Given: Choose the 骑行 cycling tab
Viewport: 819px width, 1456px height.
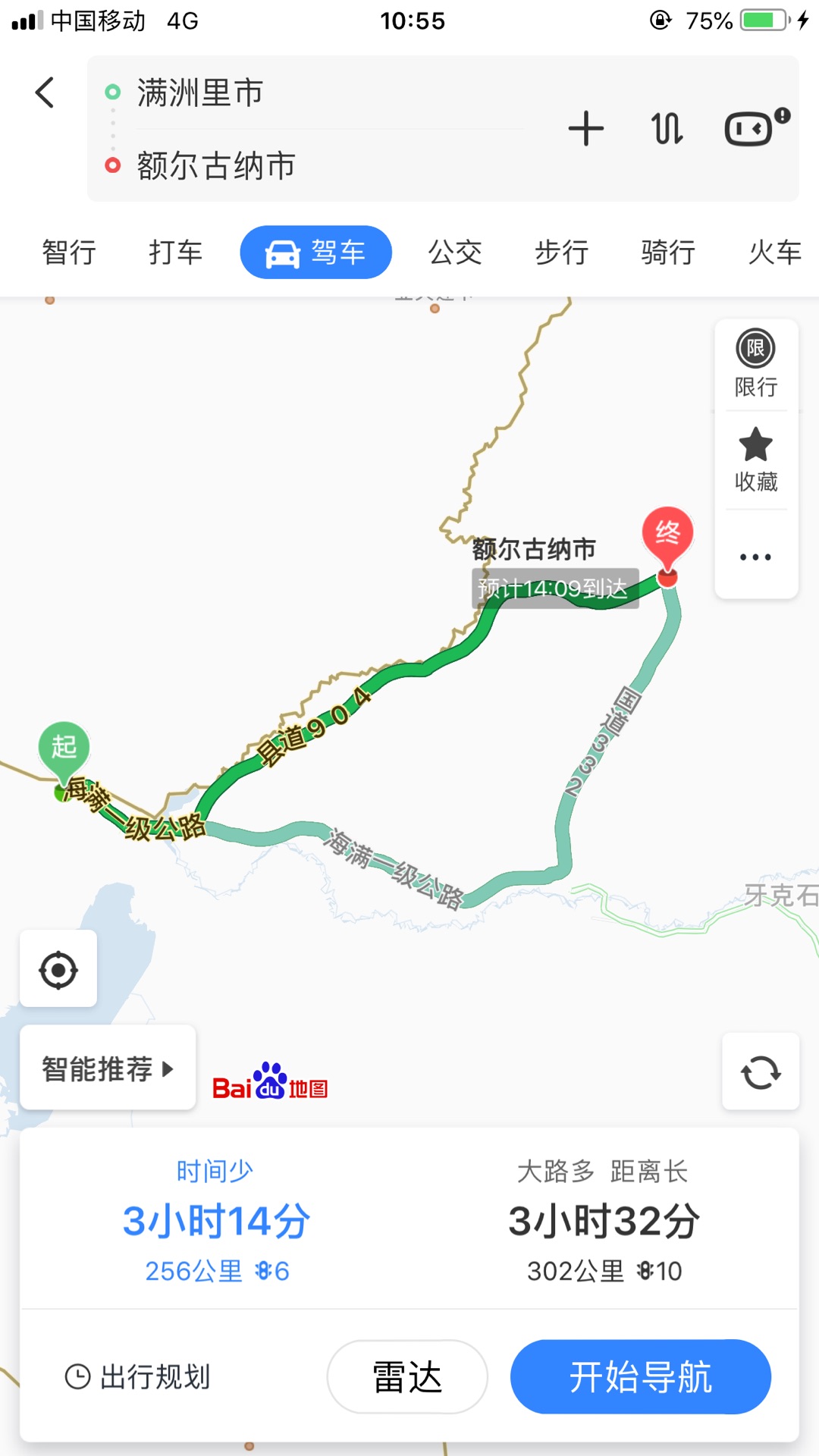Looking at the screenshot, I should (668, 253).
